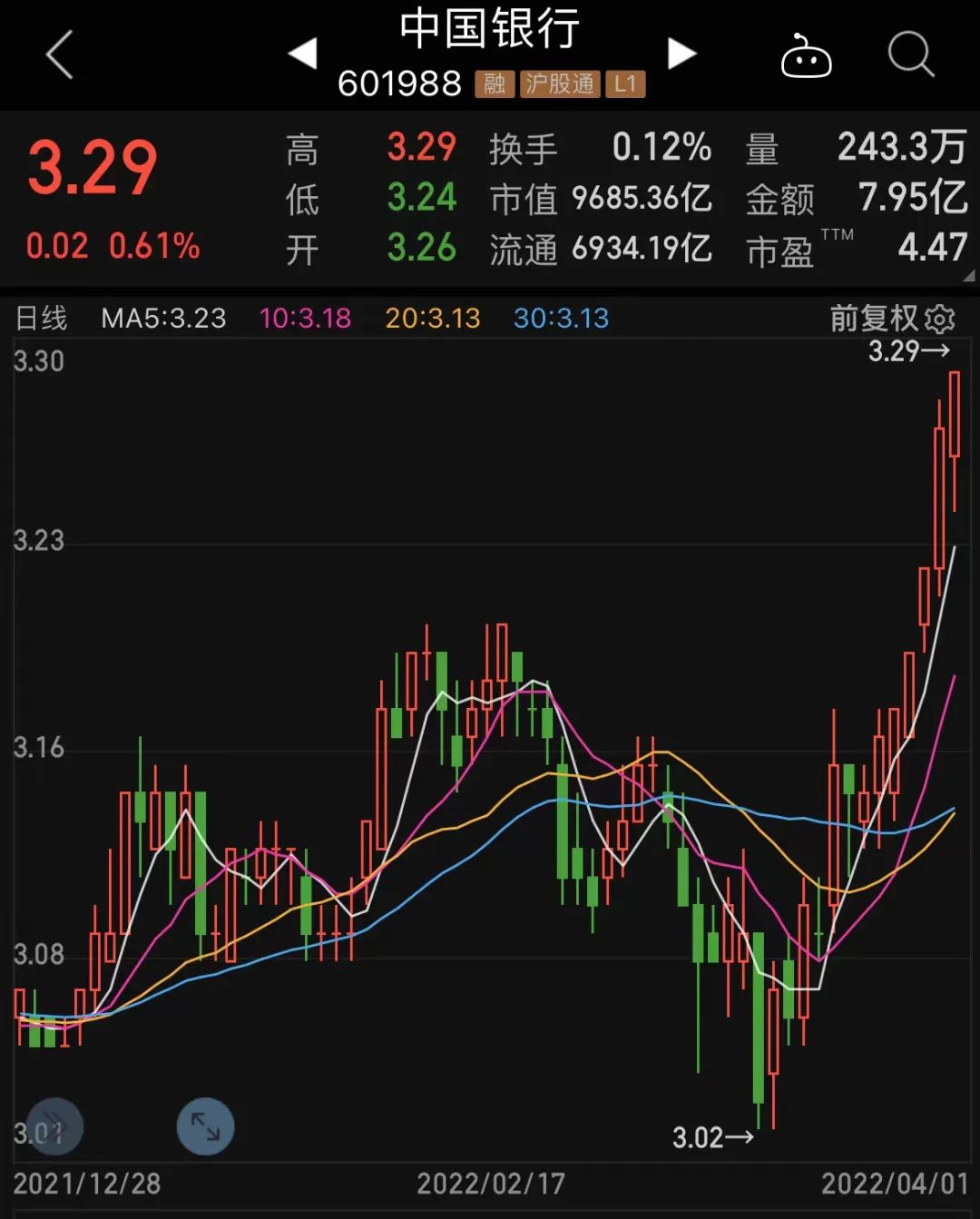Go back from the stock detail page

(x=60, y=54)
